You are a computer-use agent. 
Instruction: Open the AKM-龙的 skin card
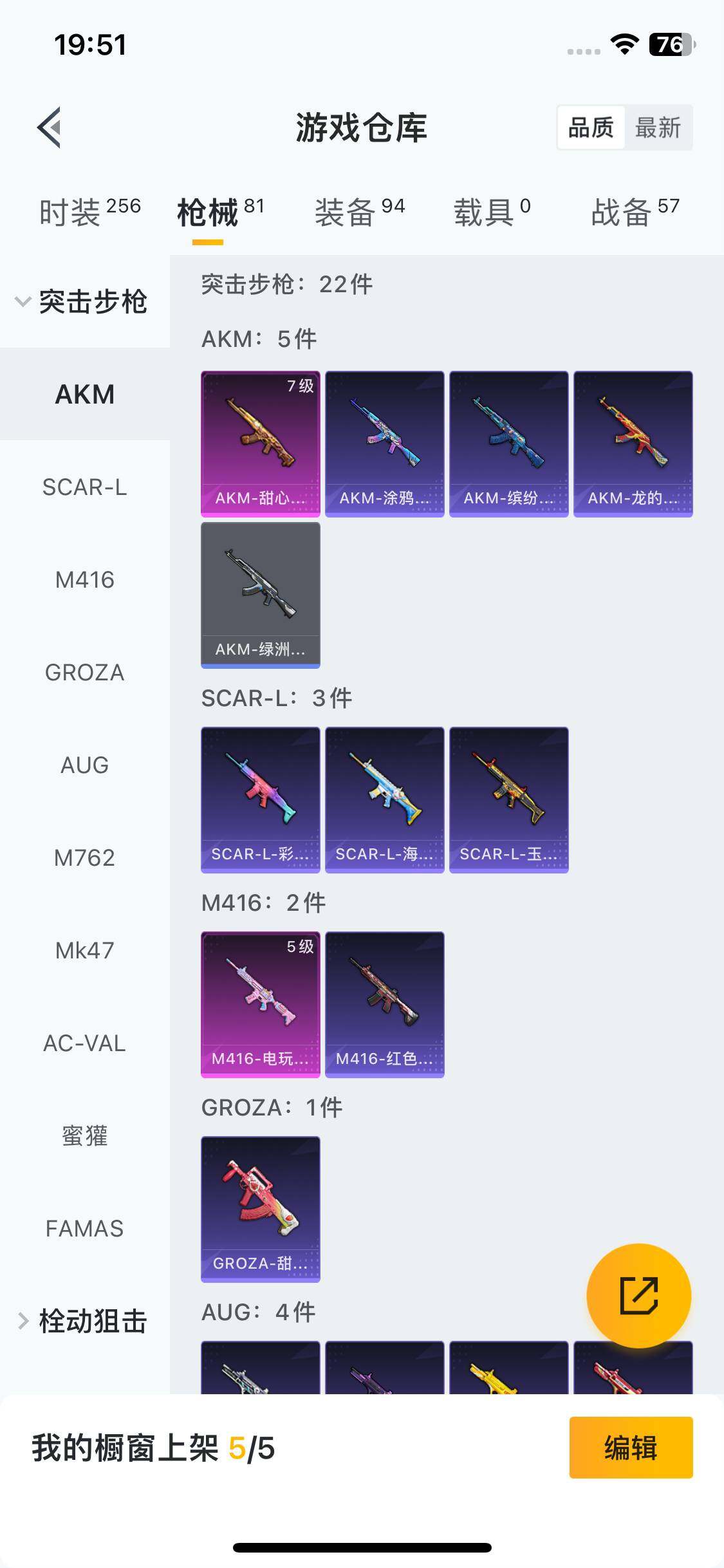tap(633, 443)
